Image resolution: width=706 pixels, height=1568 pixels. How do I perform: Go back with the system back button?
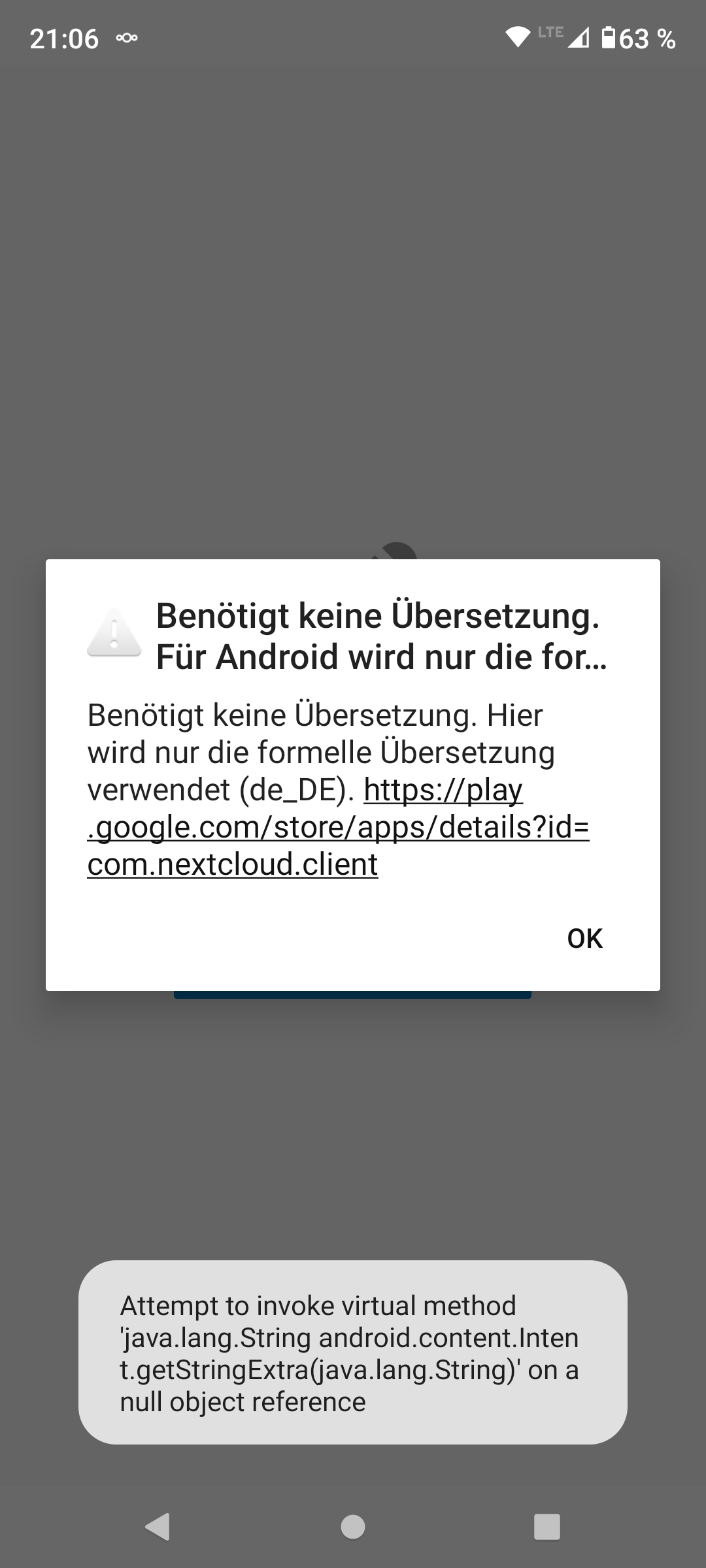158,1527
